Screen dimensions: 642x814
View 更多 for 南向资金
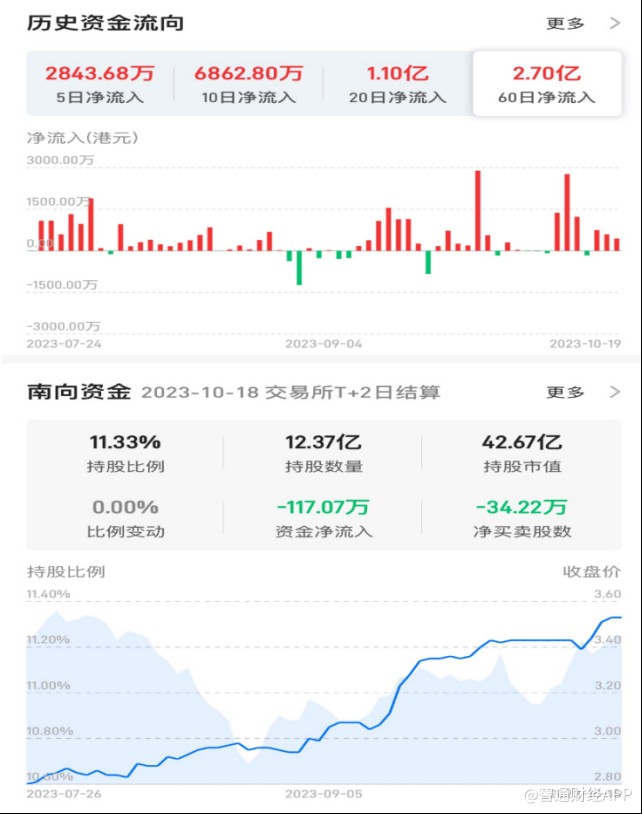(x=582, y=392)
